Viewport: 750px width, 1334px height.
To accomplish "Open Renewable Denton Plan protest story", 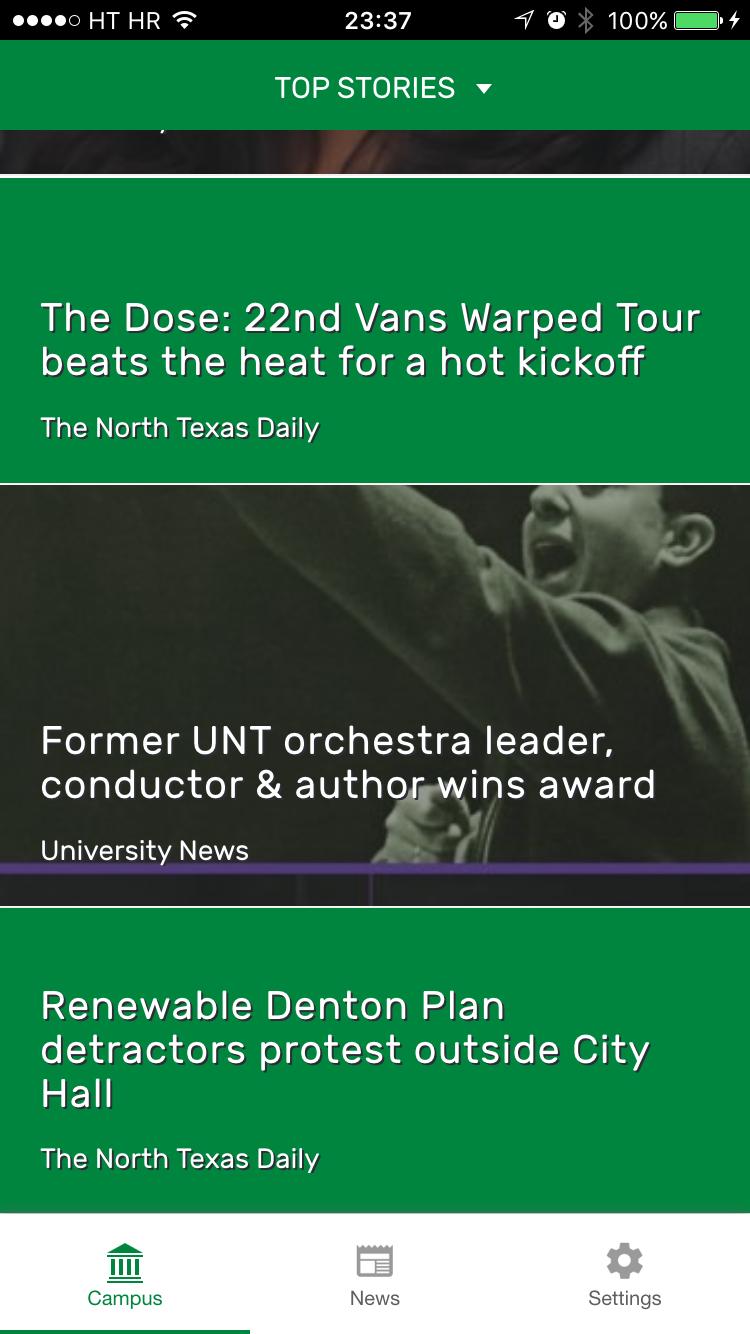I will point(345,1050).
